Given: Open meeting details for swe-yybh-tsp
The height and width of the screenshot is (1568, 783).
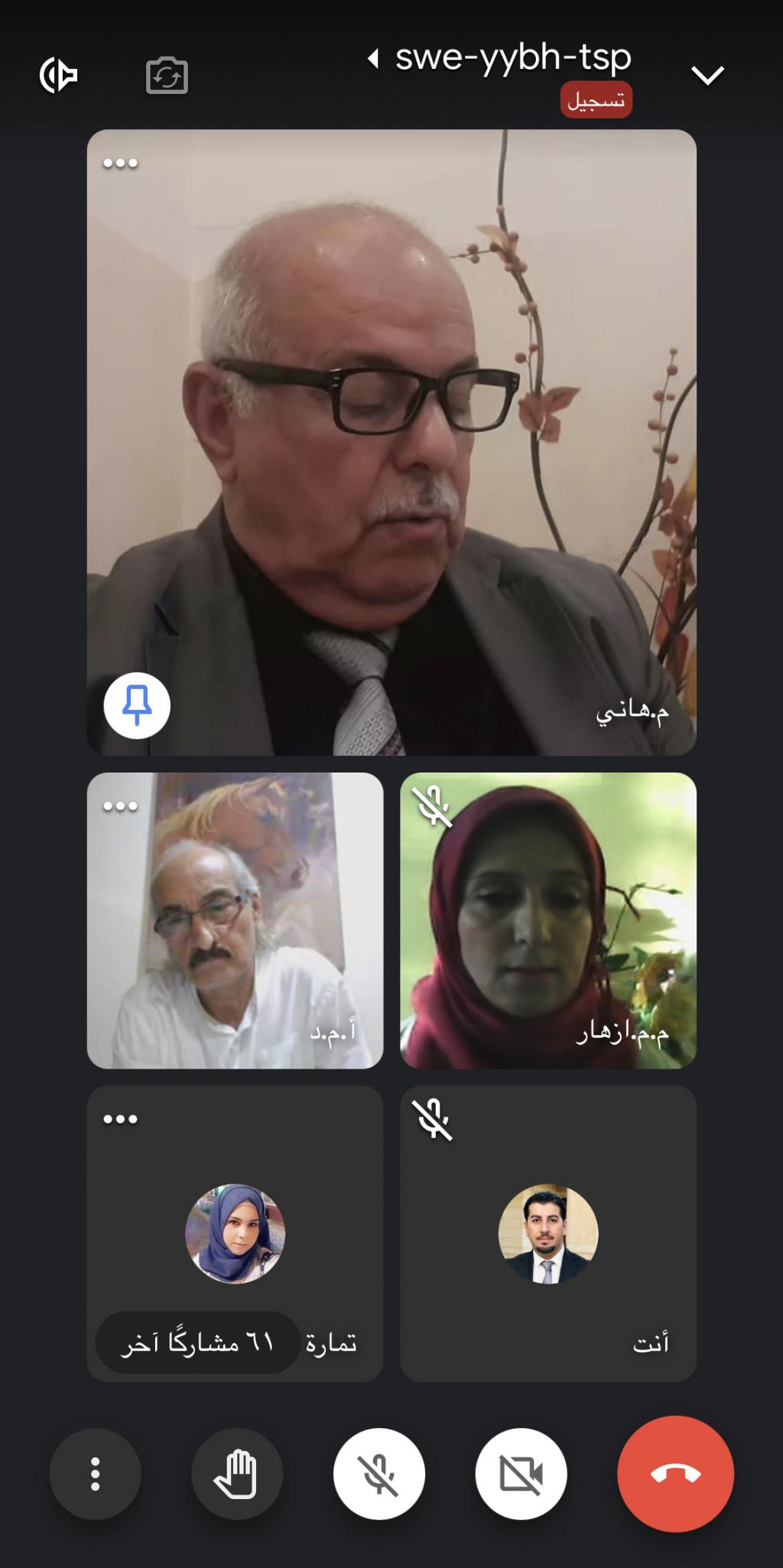Looking at the screenshot, I should (x=501, y=59).
